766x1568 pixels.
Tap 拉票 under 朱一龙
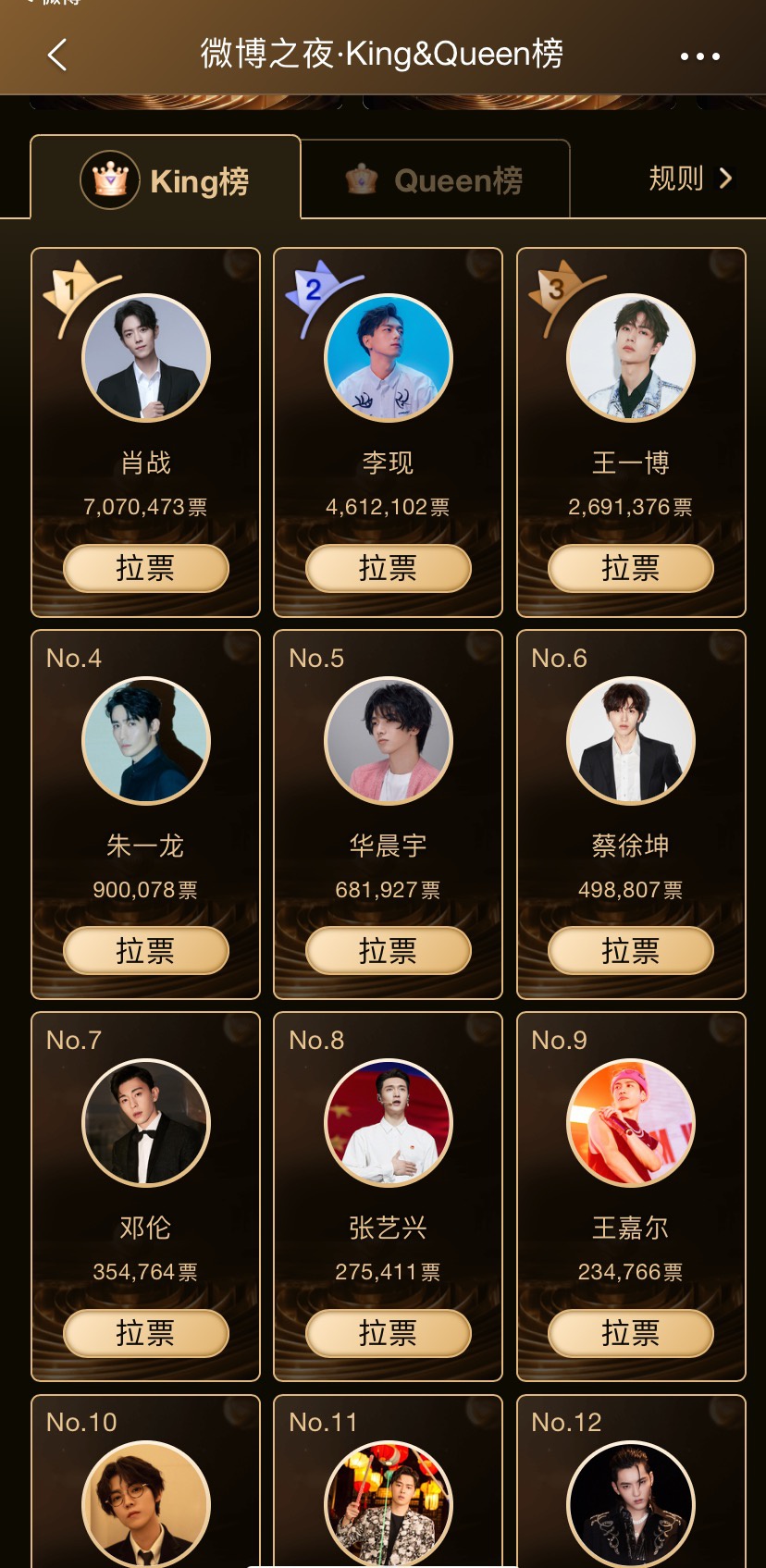click(x=146, y=950)
